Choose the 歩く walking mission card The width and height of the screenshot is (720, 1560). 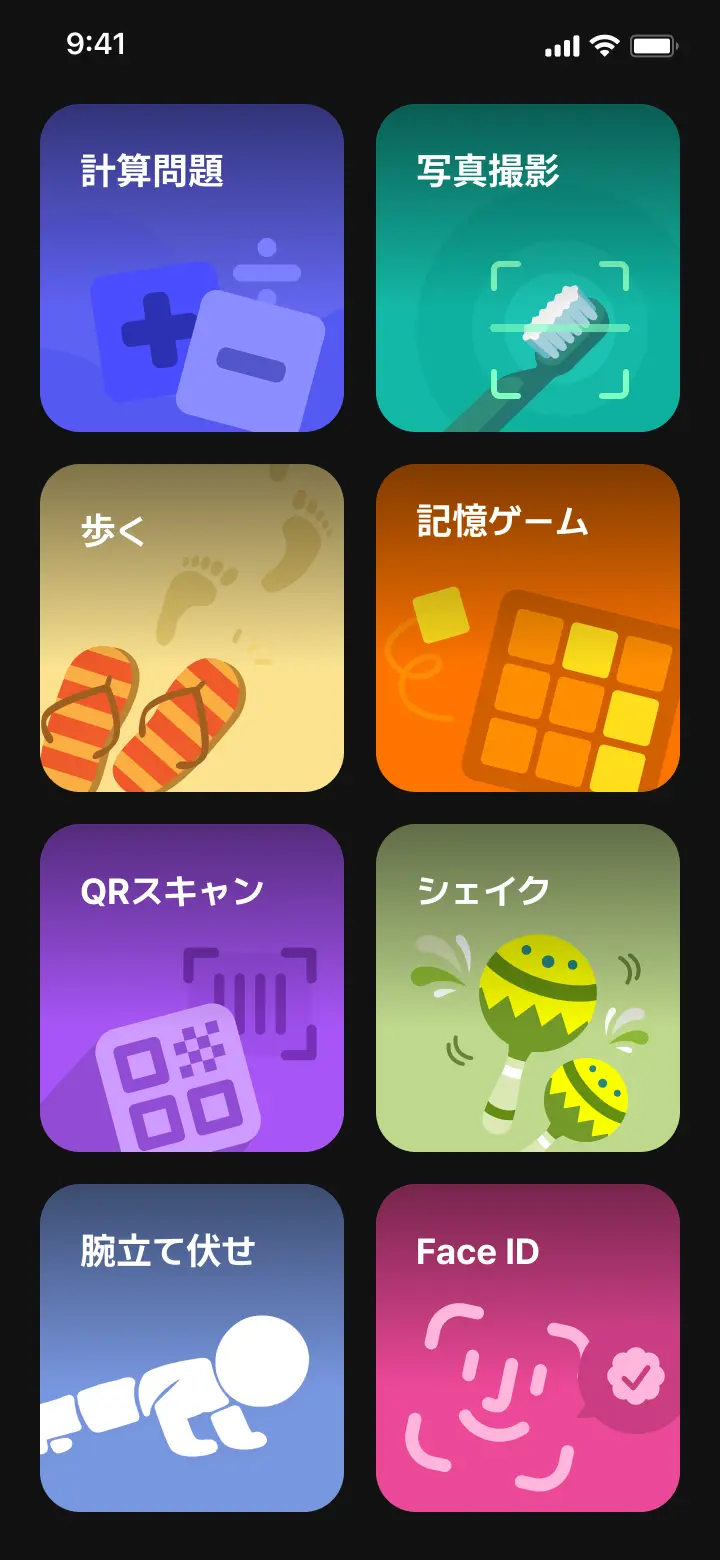click(x=192, y=628)
